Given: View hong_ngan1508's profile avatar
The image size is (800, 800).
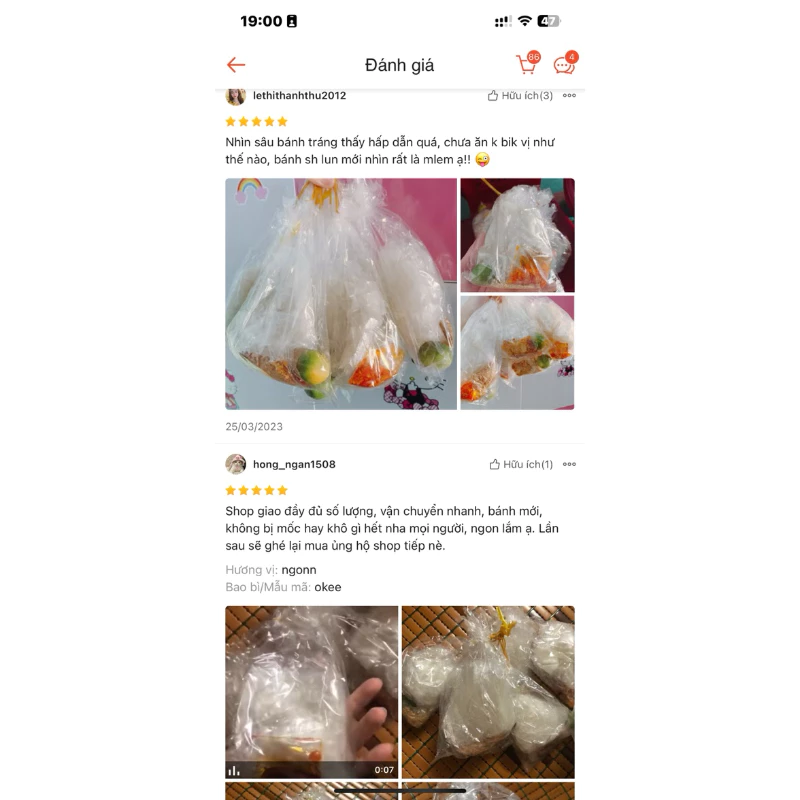Looking at the screenshot, I should pos(236,464).
